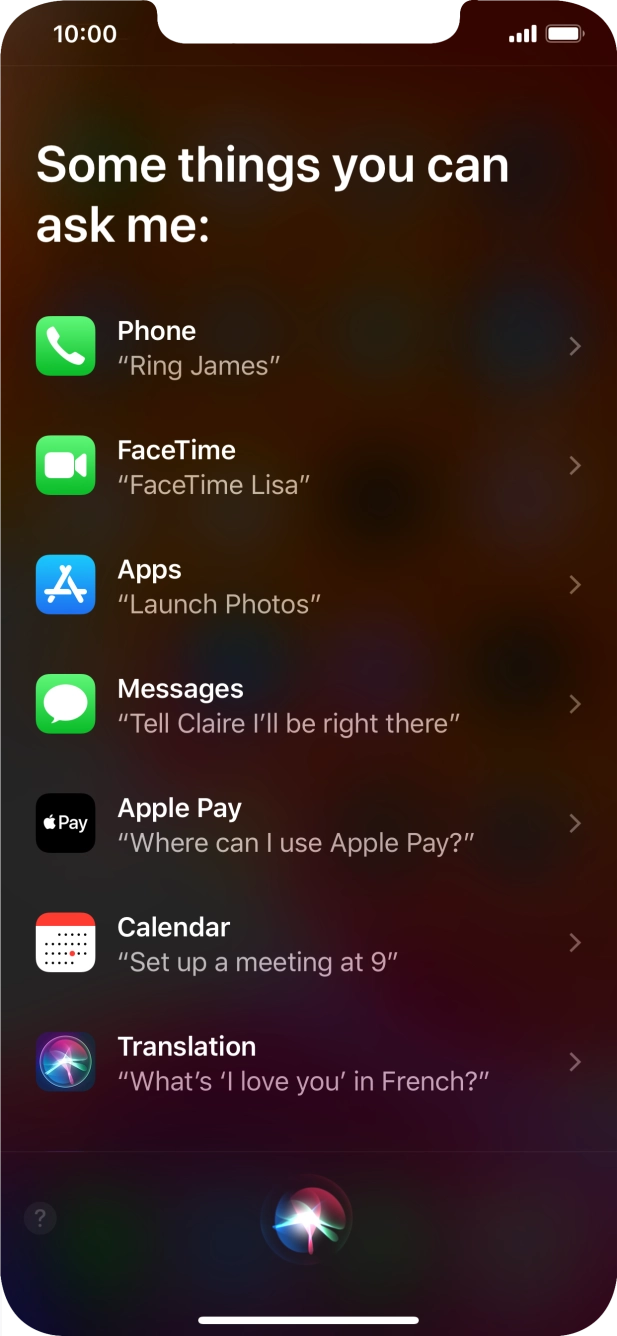Tap the Siri orb to speak
The image size is (617, 1336).
(308, 1219)
